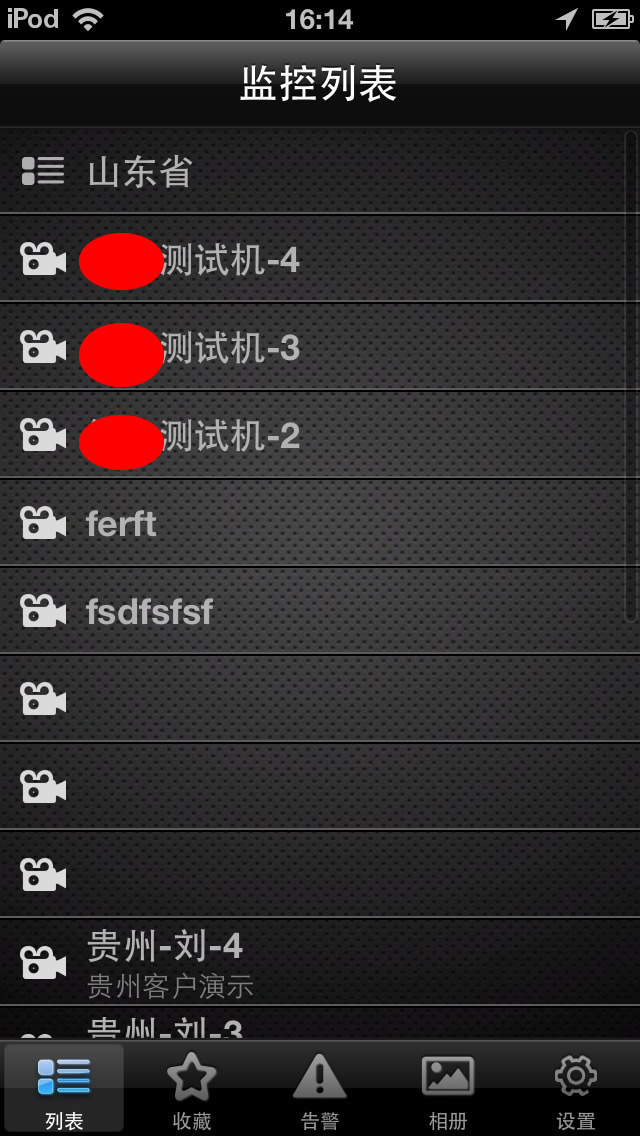Go to the 相册 album tab

click(x=447, y=1087)
